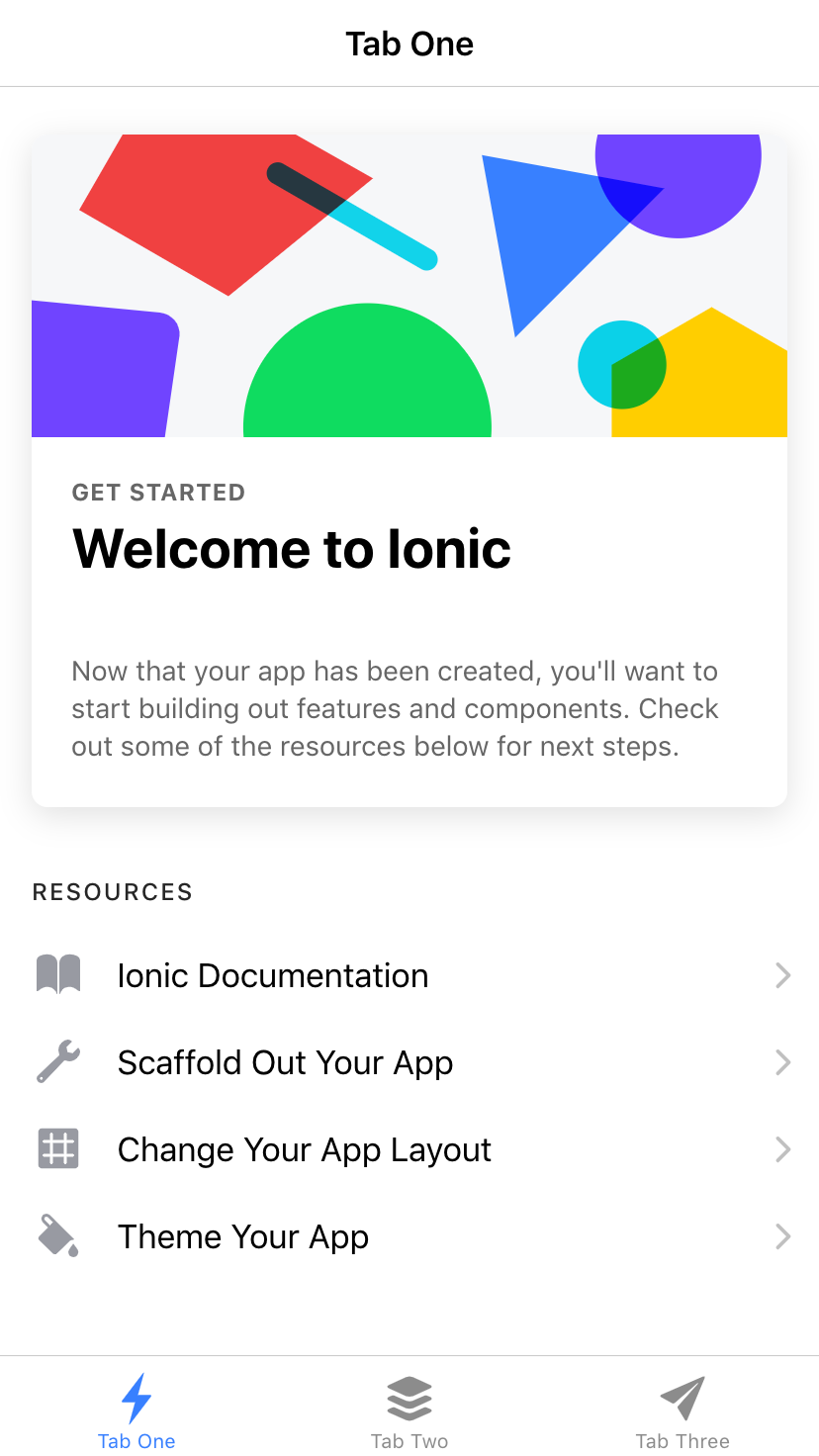Screen dimensions: 819x1456
Task: Switch to the Tab Two tab
Action: 409,1410
